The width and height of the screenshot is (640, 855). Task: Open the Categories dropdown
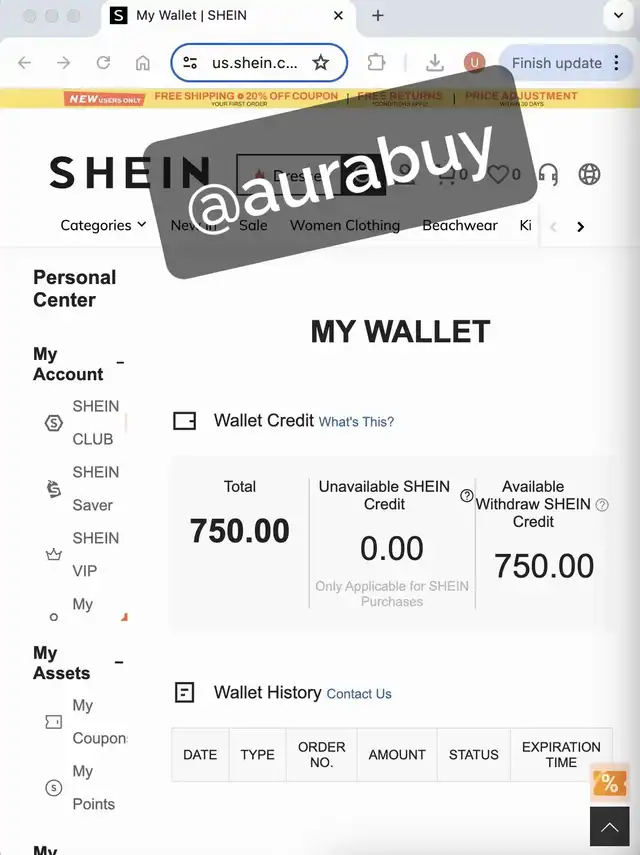point(103,225)
